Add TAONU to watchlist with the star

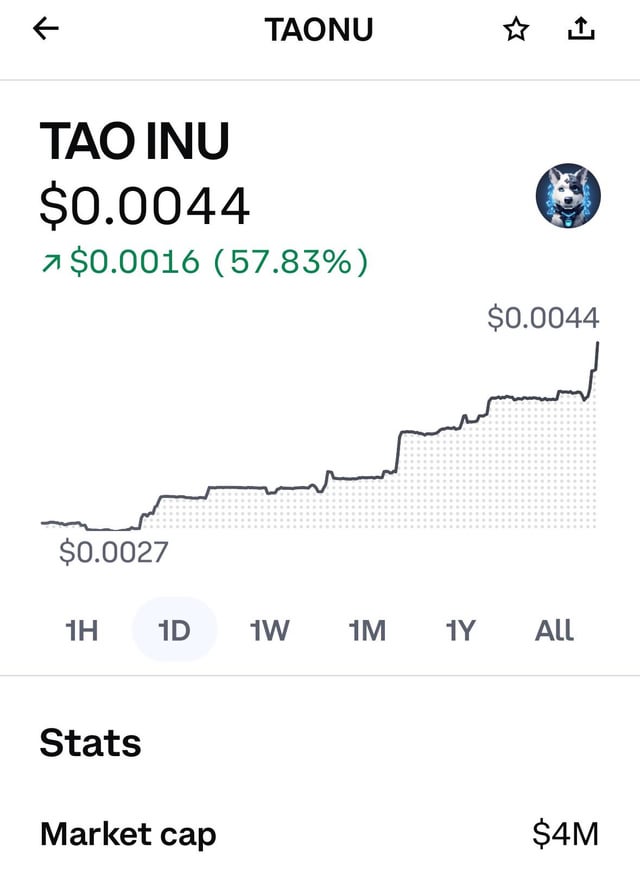(515, 31)
